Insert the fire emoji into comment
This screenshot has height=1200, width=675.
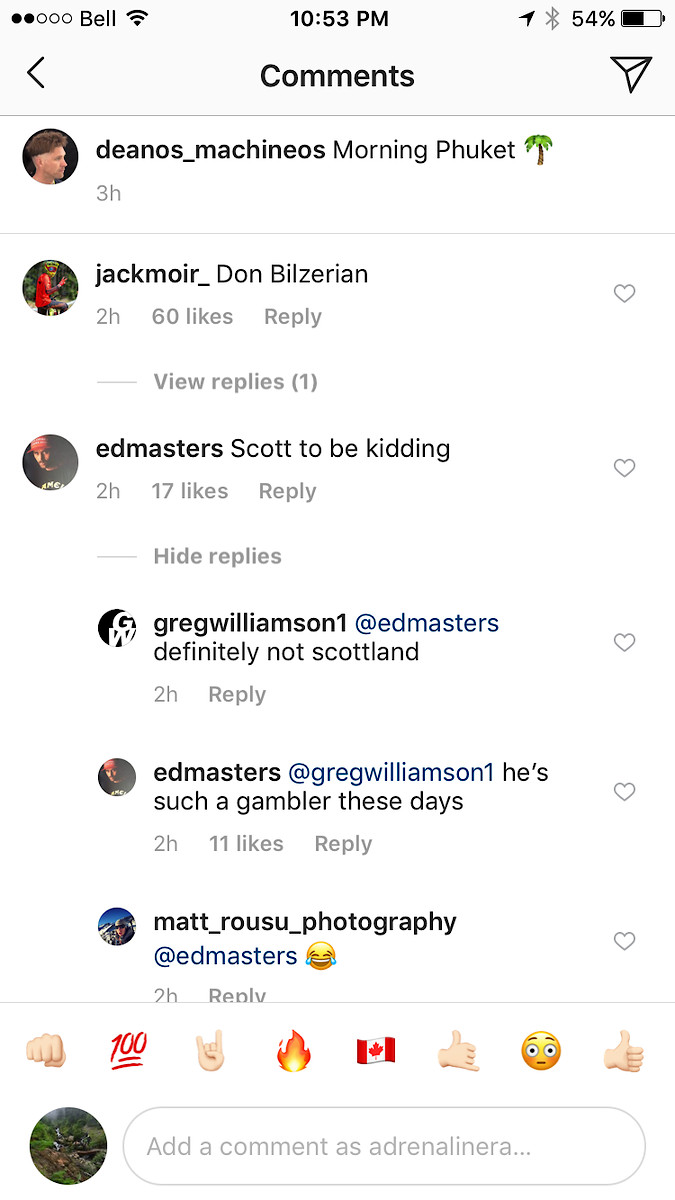(293, 1051)
